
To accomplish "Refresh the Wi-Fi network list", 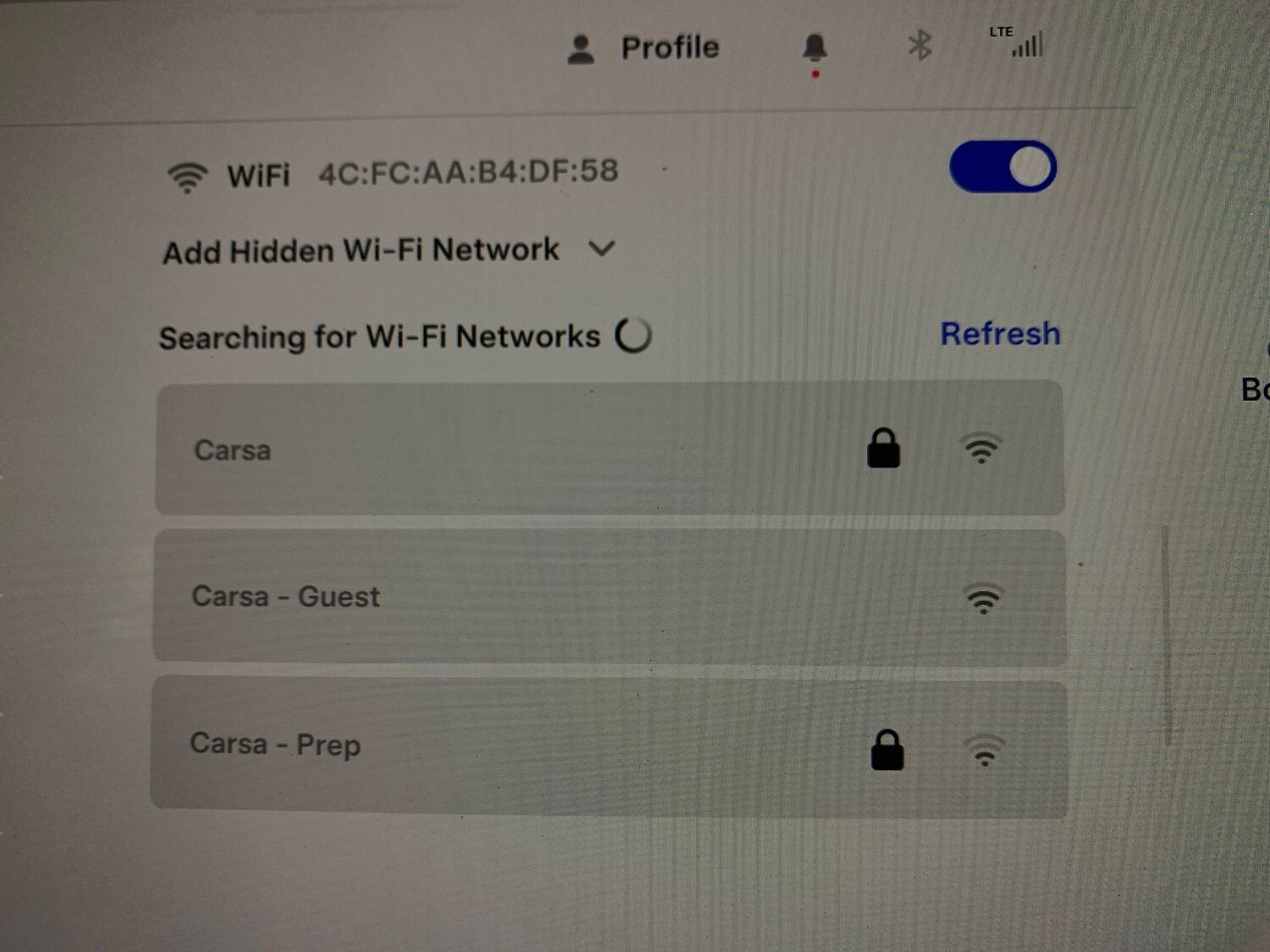I will click(1000, 333).
